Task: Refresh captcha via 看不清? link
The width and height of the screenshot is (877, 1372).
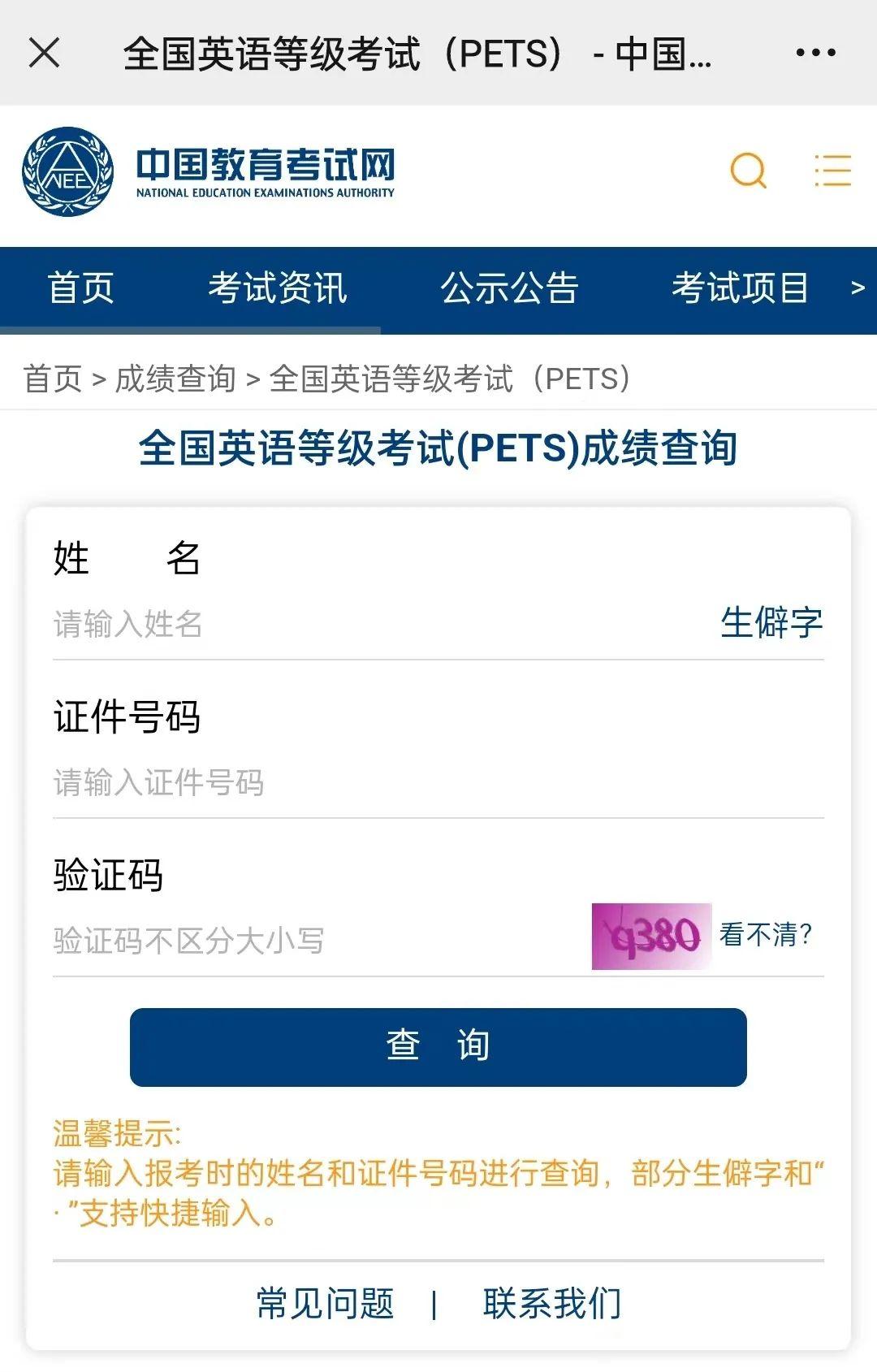Action: pos(768,933)
